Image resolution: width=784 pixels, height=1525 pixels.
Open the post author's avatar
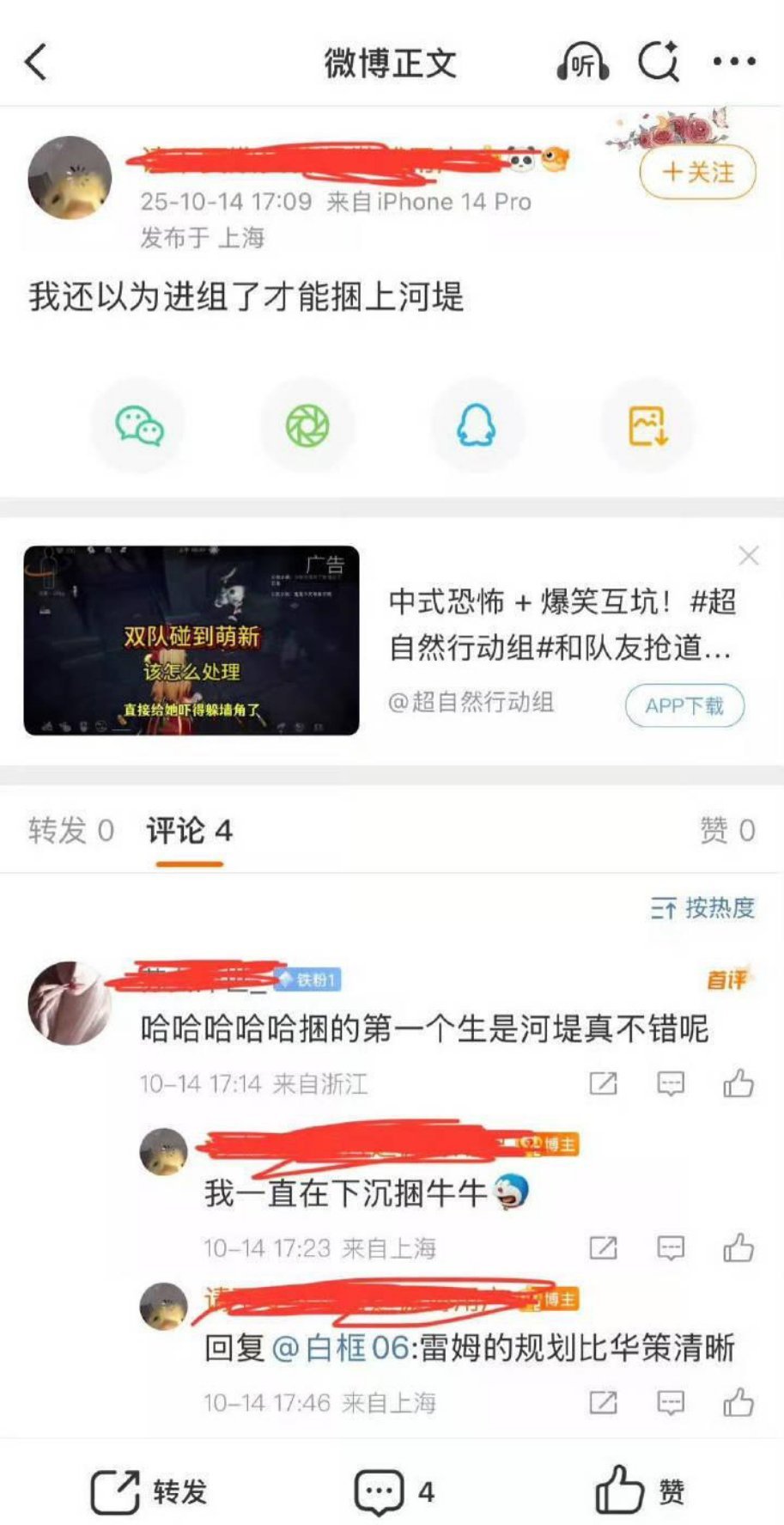coord(70,178)
